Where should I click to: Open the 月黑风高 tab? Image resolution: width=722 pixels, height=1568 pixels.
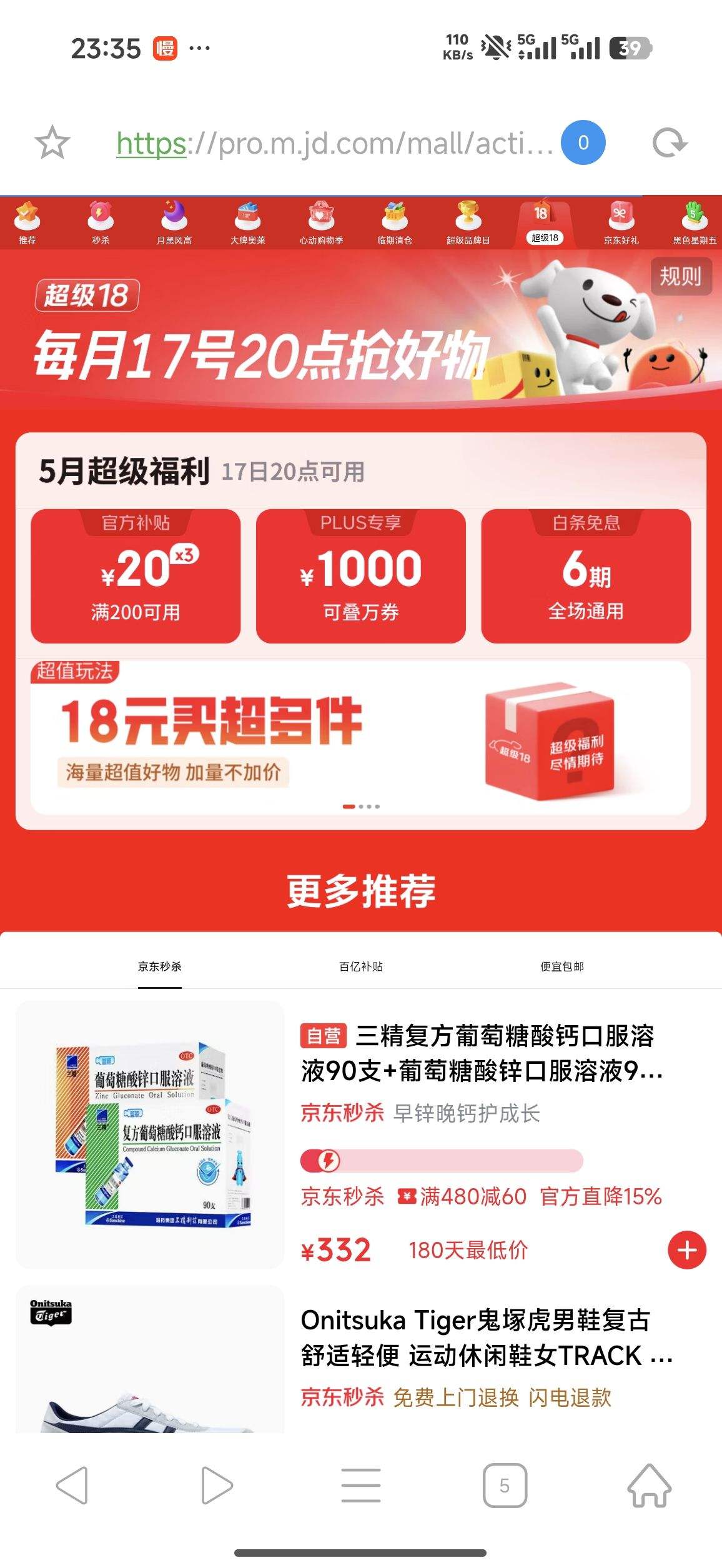point(174,223)
